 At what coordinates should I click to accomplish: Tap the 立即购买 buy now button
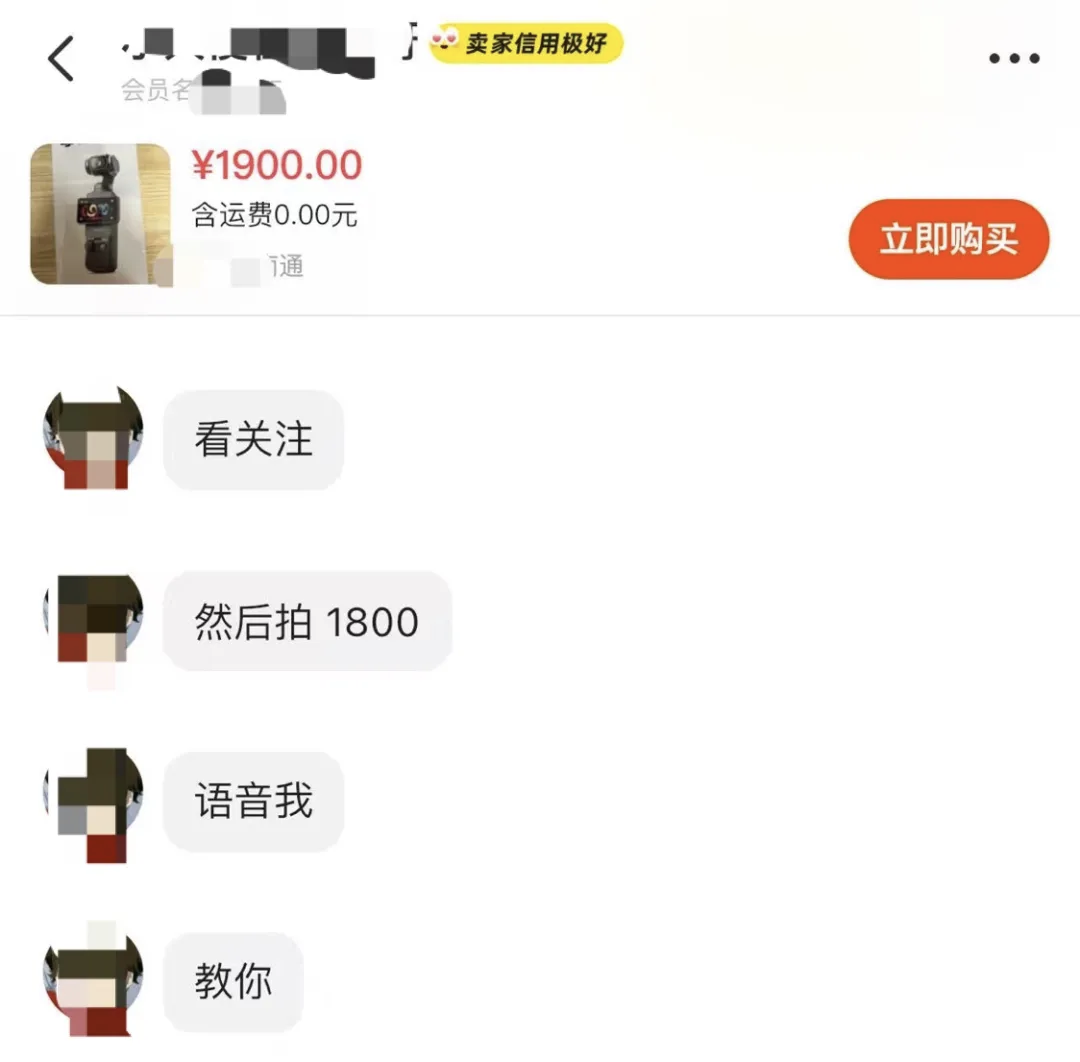948,240
